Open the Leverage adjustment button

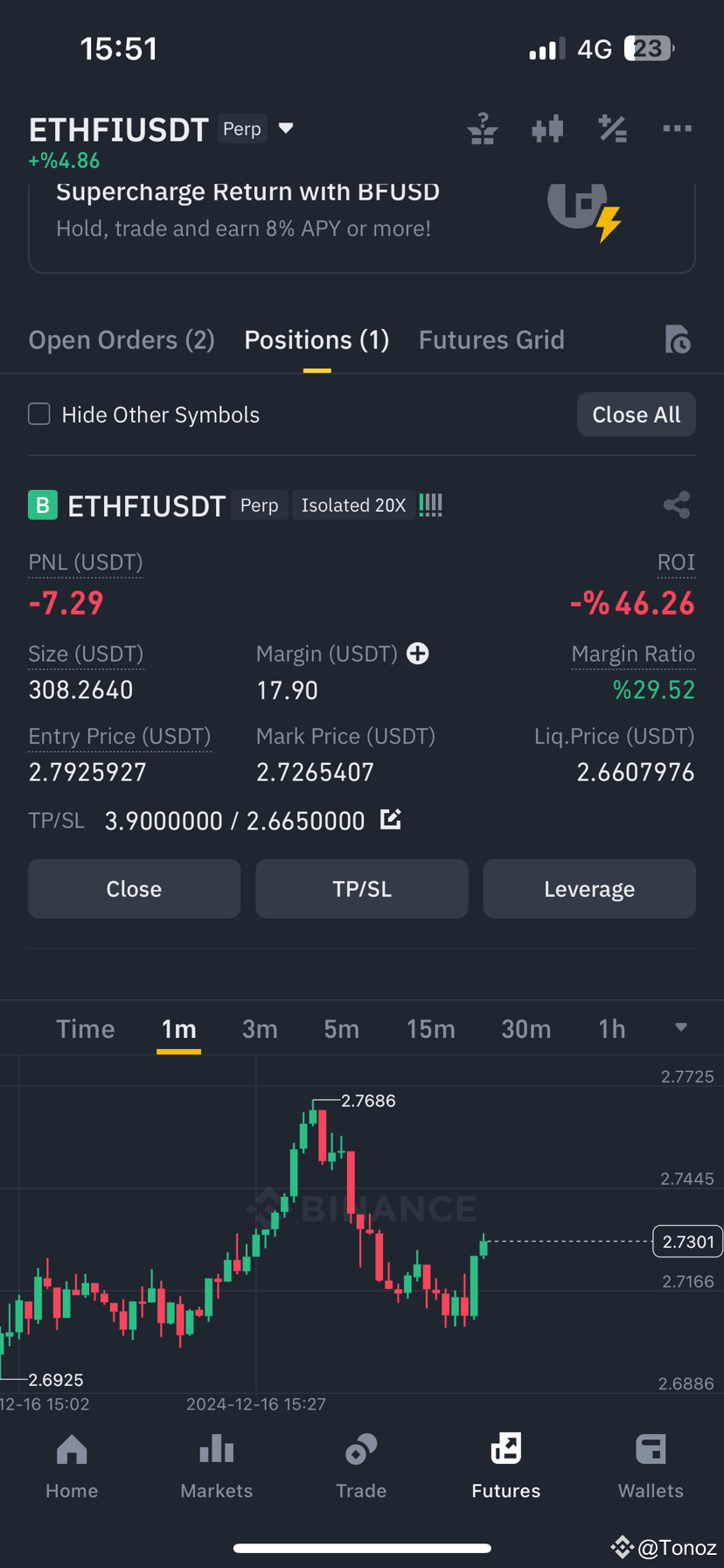tap(588, 888)
